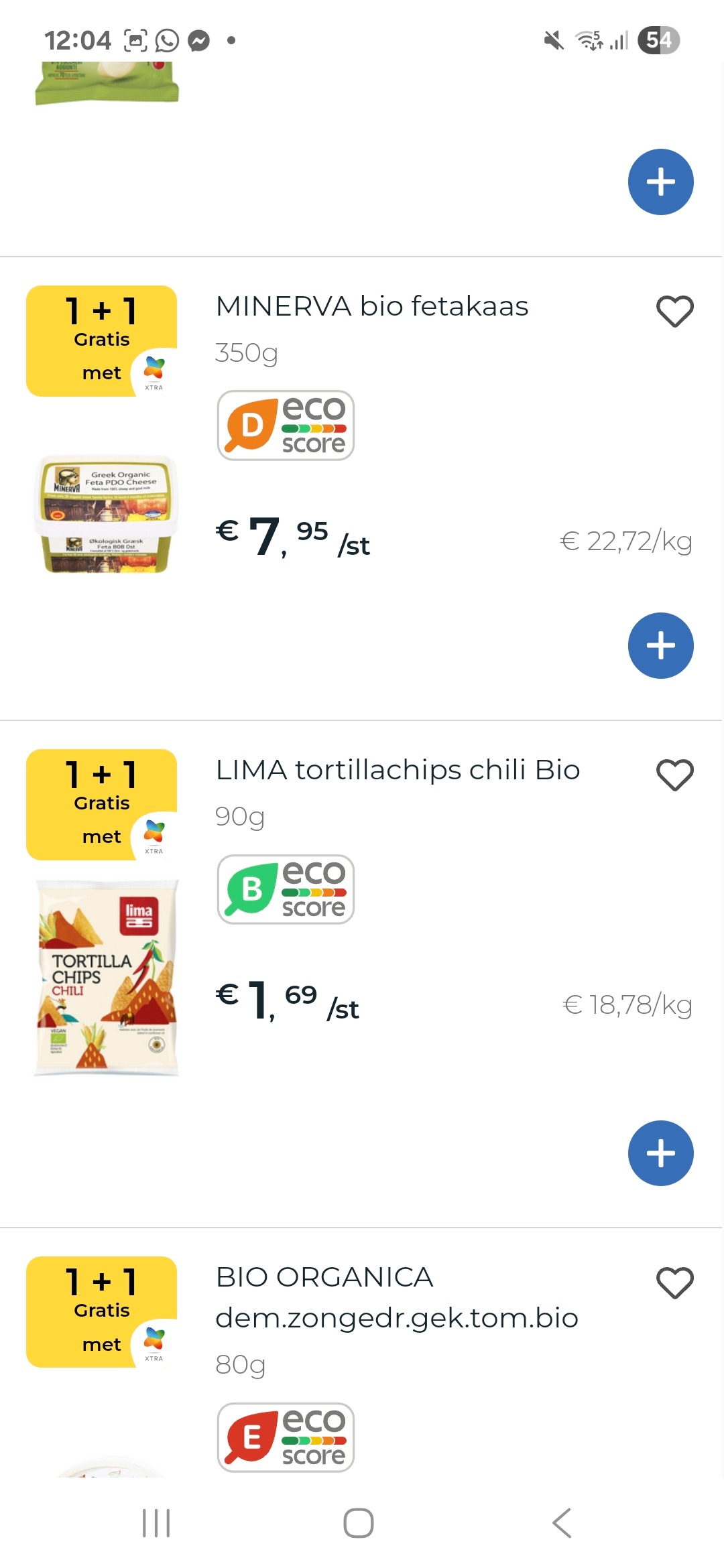The width and height of the screenshot is (724, 1568).
Task: Open BIO ORGANICA dem.zongedr.gek.tom.bio product page
Action: 397,1296
